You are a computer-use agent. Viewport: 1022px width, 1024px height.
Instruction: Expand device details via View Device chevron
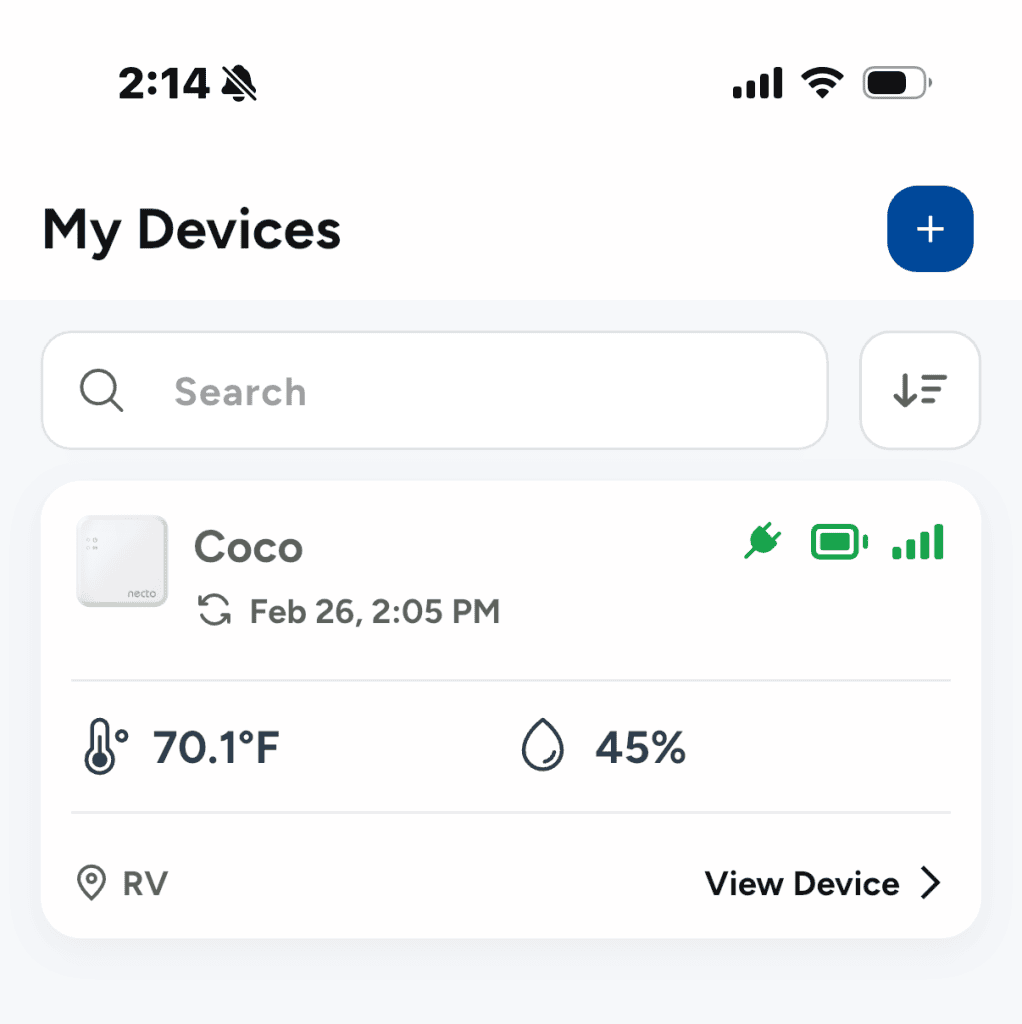point(932,883)
